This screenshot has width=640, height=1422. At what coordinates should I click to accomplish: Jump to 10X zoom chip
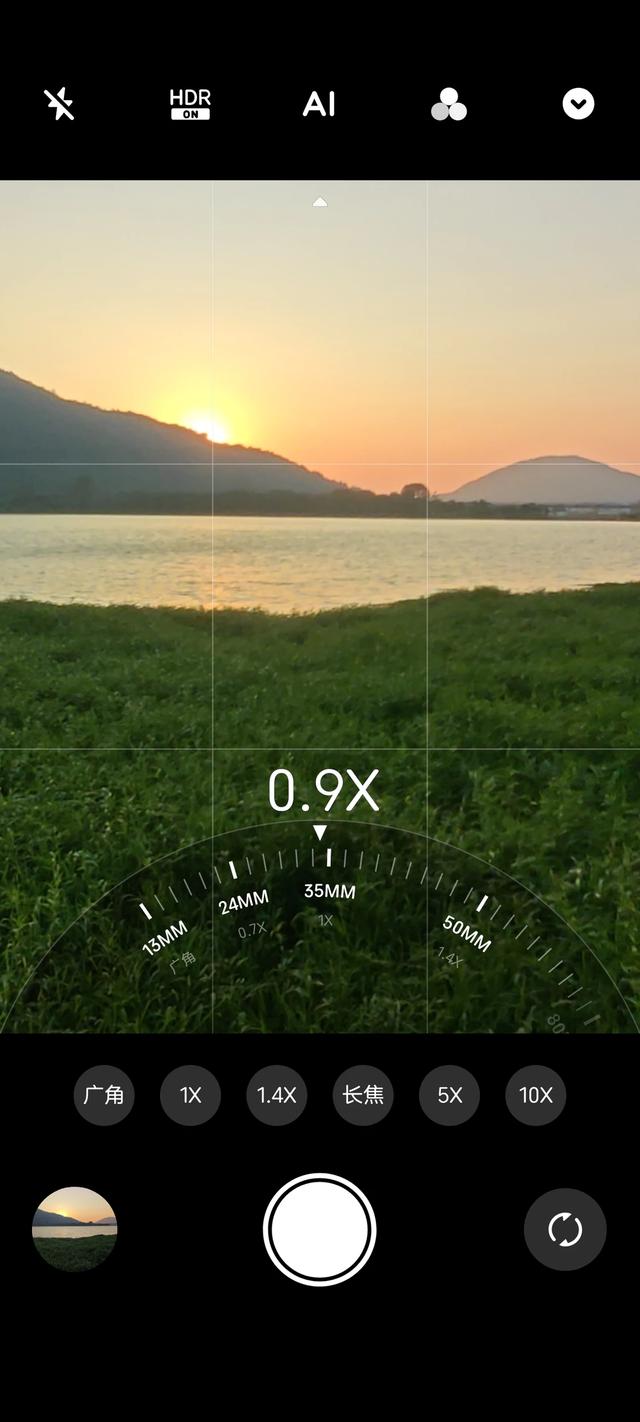point(536,1095)
